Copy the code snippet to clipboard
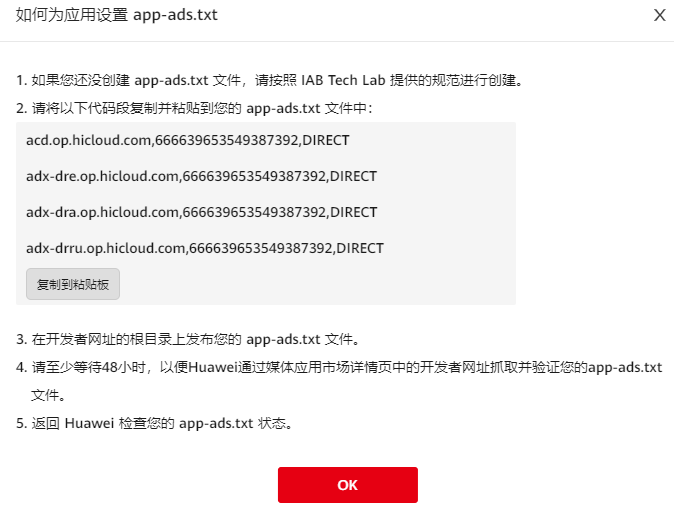The width and height of the screenshot is (674, 514). (73, 284)
